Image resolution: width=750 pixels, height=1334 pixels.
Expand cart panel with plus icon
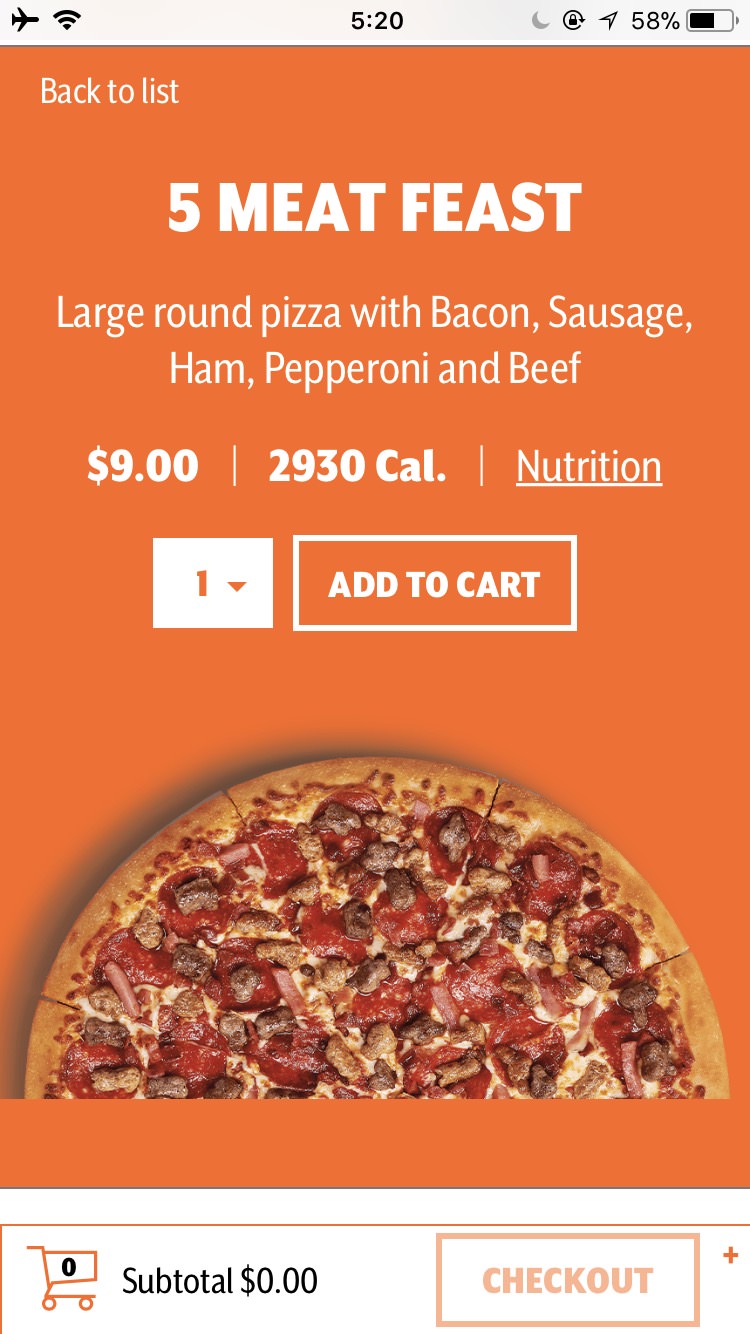(731, 1255)
